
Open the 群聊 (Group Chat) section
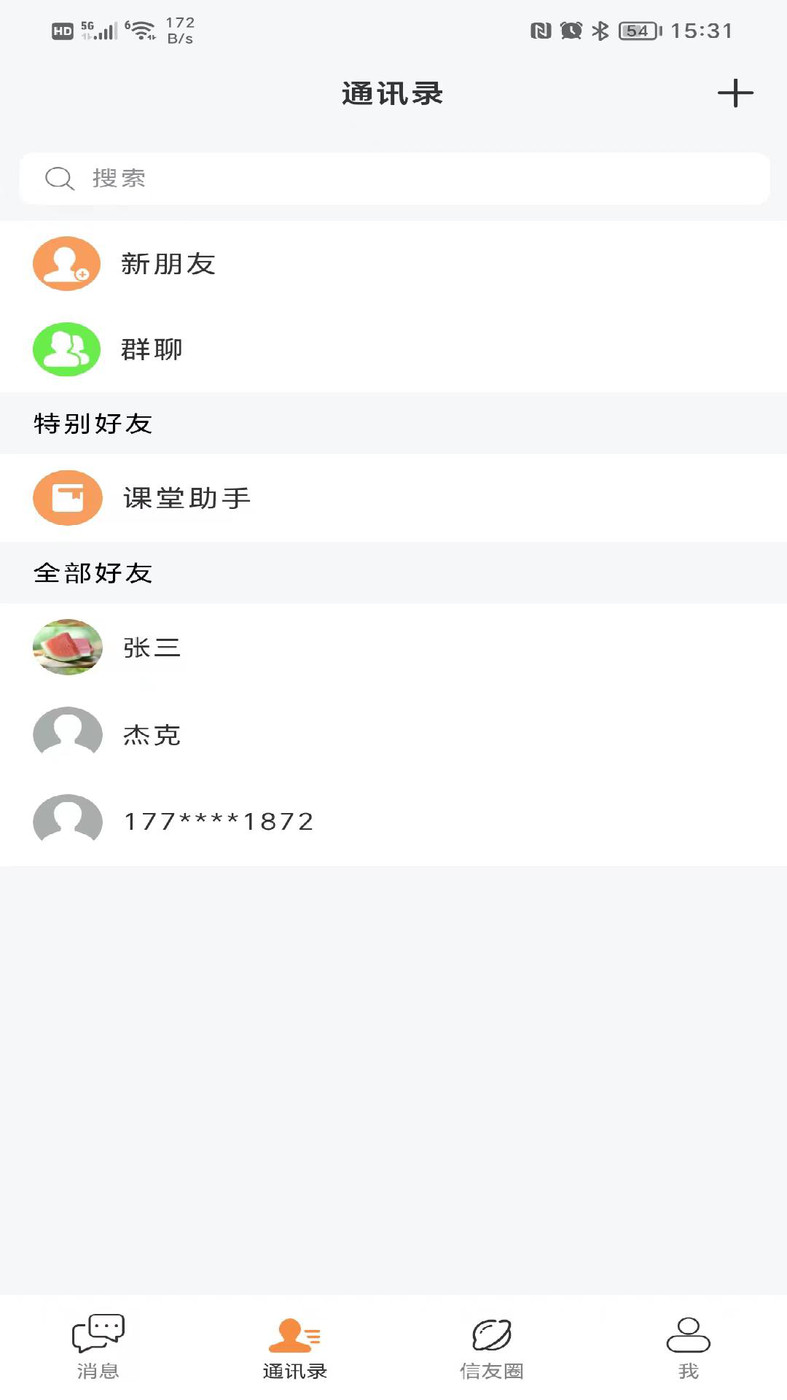pyautogui.click(x=150, y=349)
